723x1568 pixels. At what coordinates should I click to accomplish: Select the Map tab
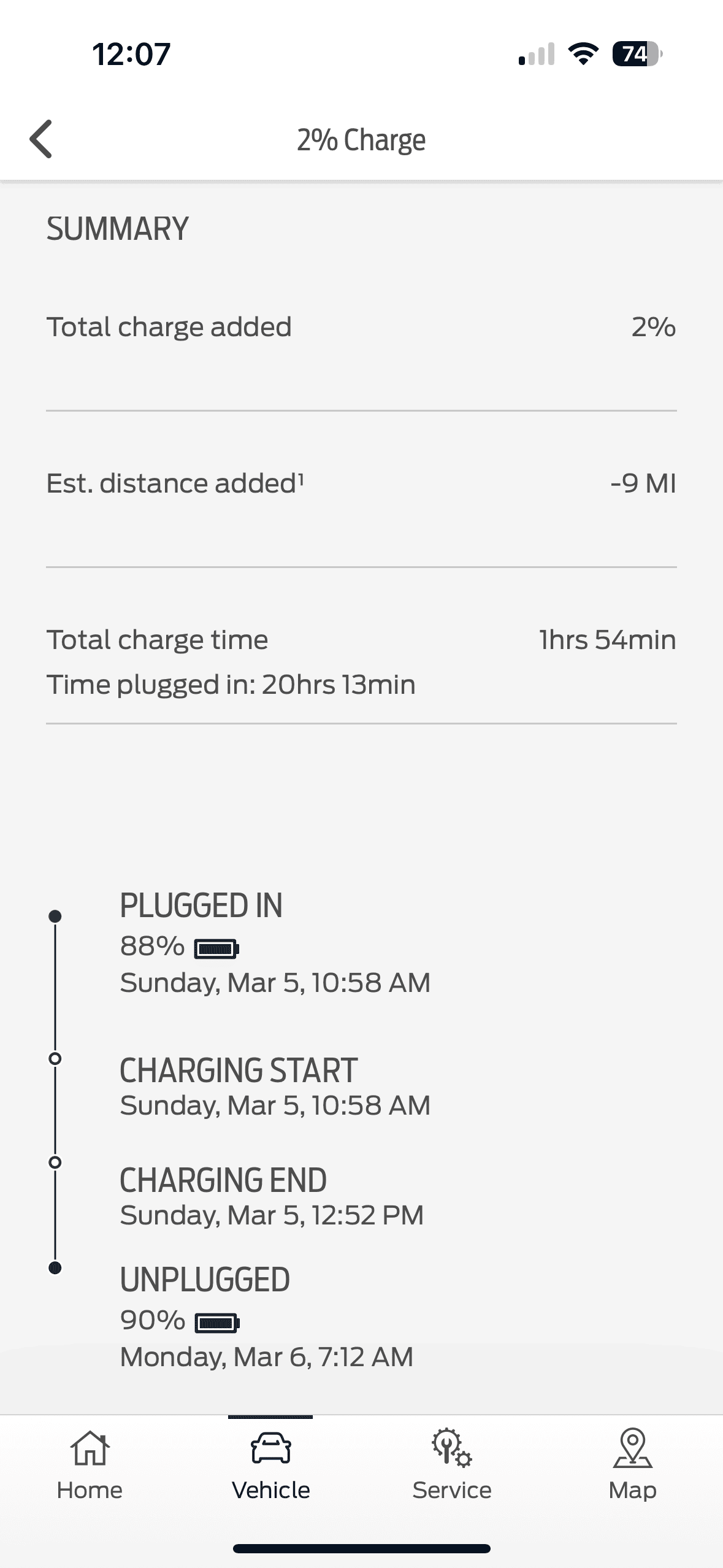point(632,1464)
